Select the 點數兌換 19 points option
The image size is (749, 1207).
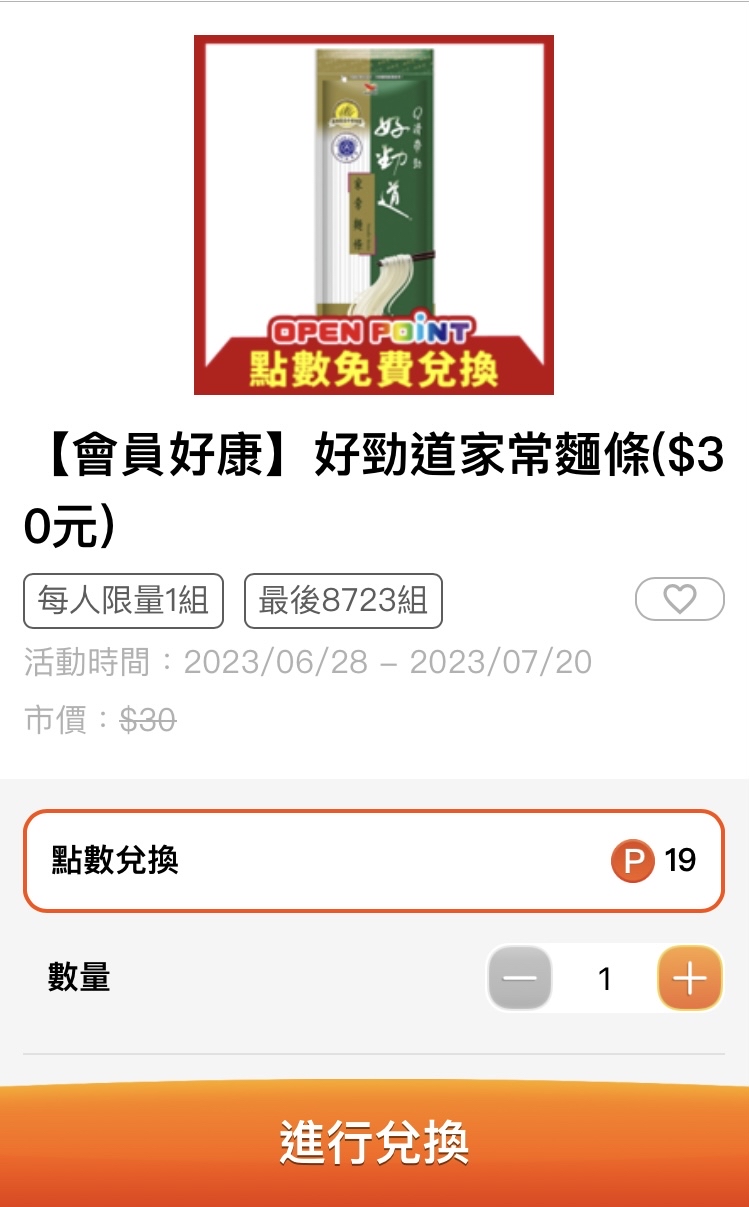click(x=373, y=860)
